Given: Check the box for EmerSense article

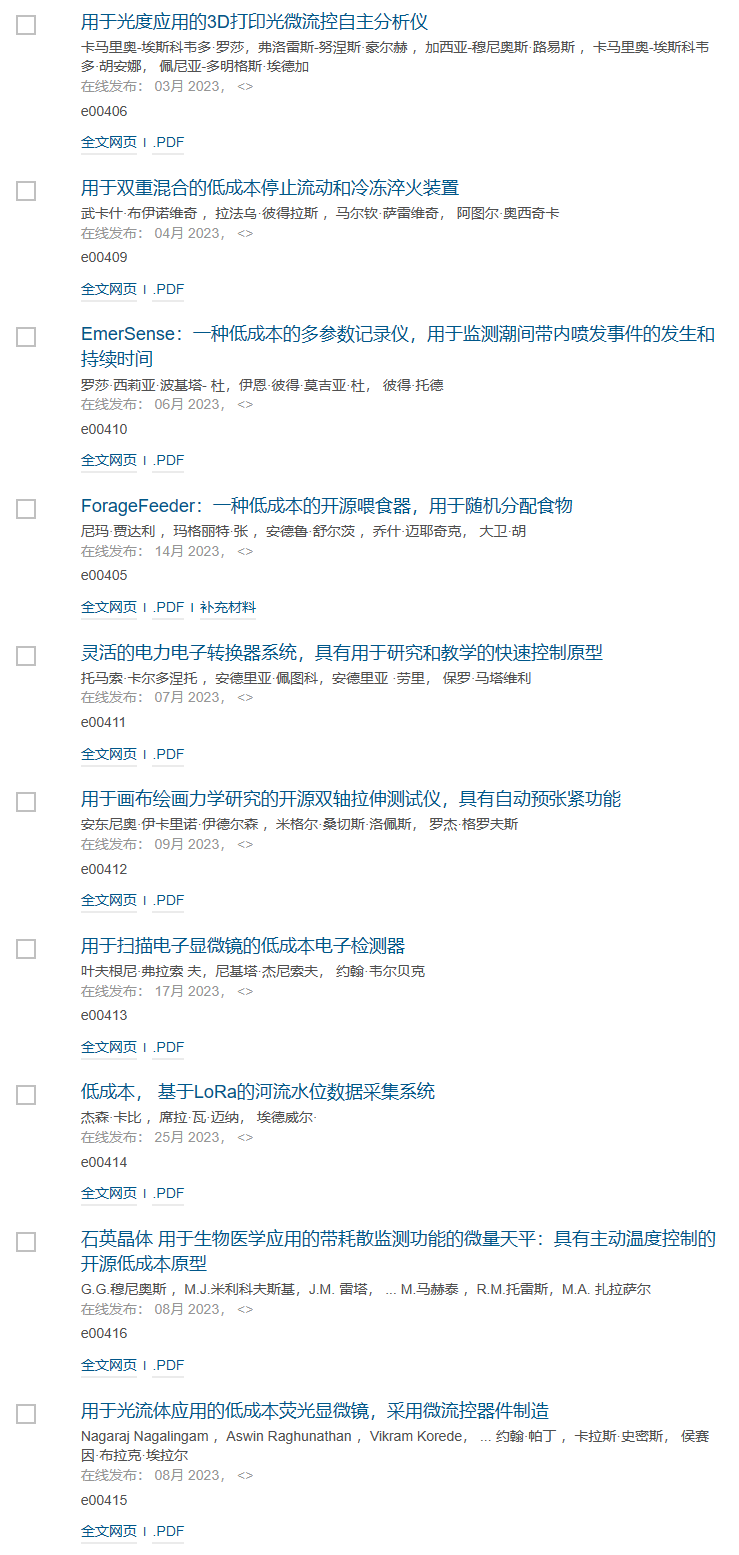Looking at the screenshot, I should point(26,337).
